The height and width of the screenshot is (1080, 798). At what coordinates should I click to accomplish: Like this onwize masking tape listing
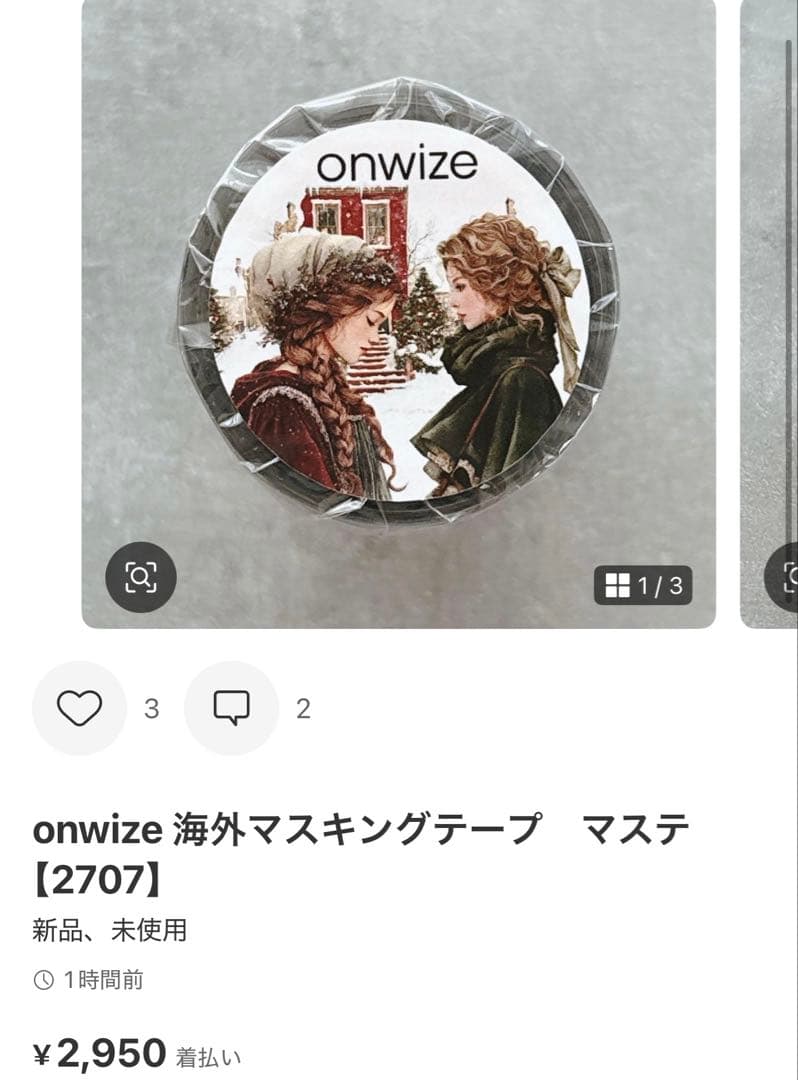click(x=80, y=708)
